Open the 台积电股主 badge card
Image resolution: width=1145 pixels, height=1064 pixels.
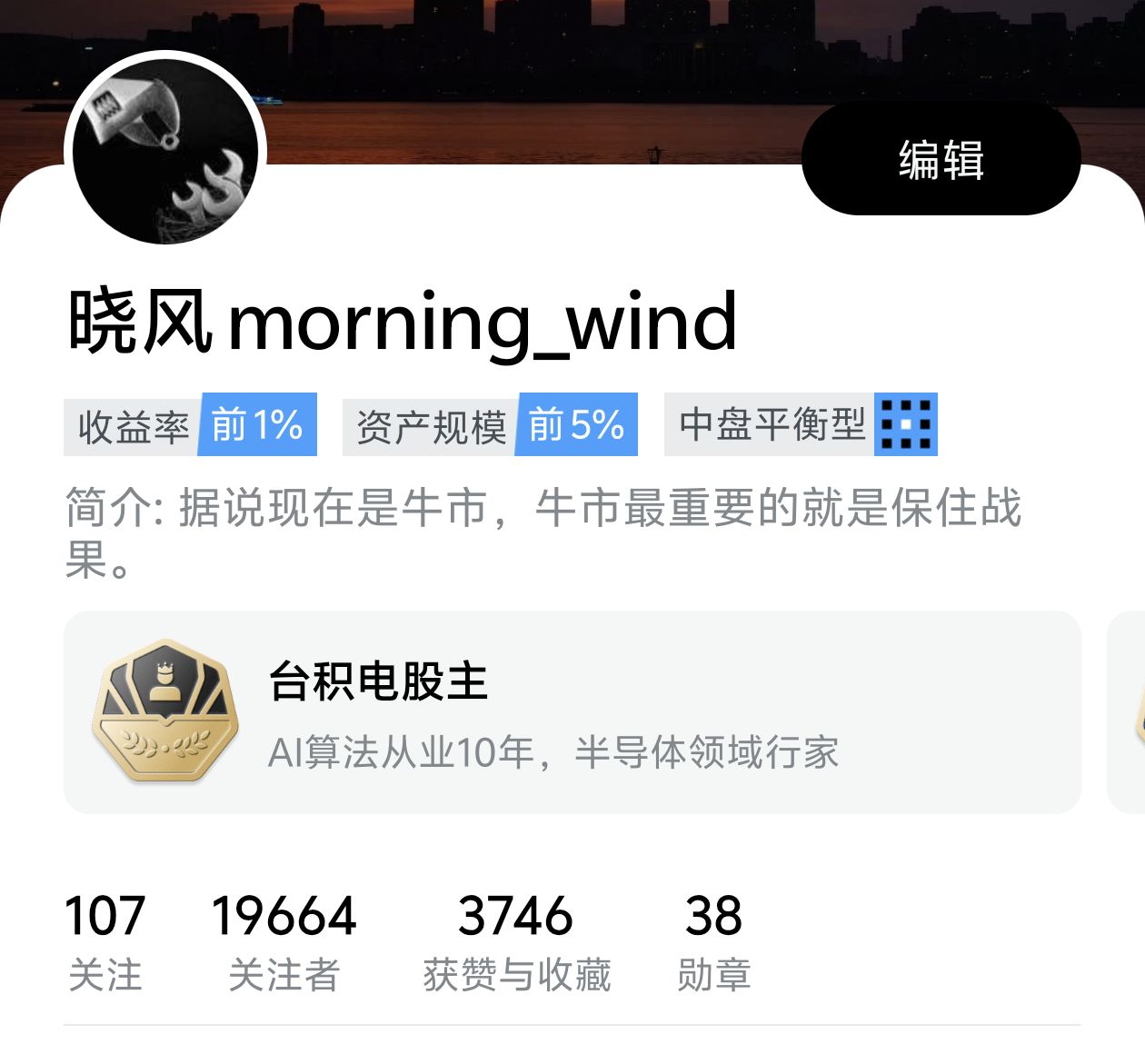point(572,712)
